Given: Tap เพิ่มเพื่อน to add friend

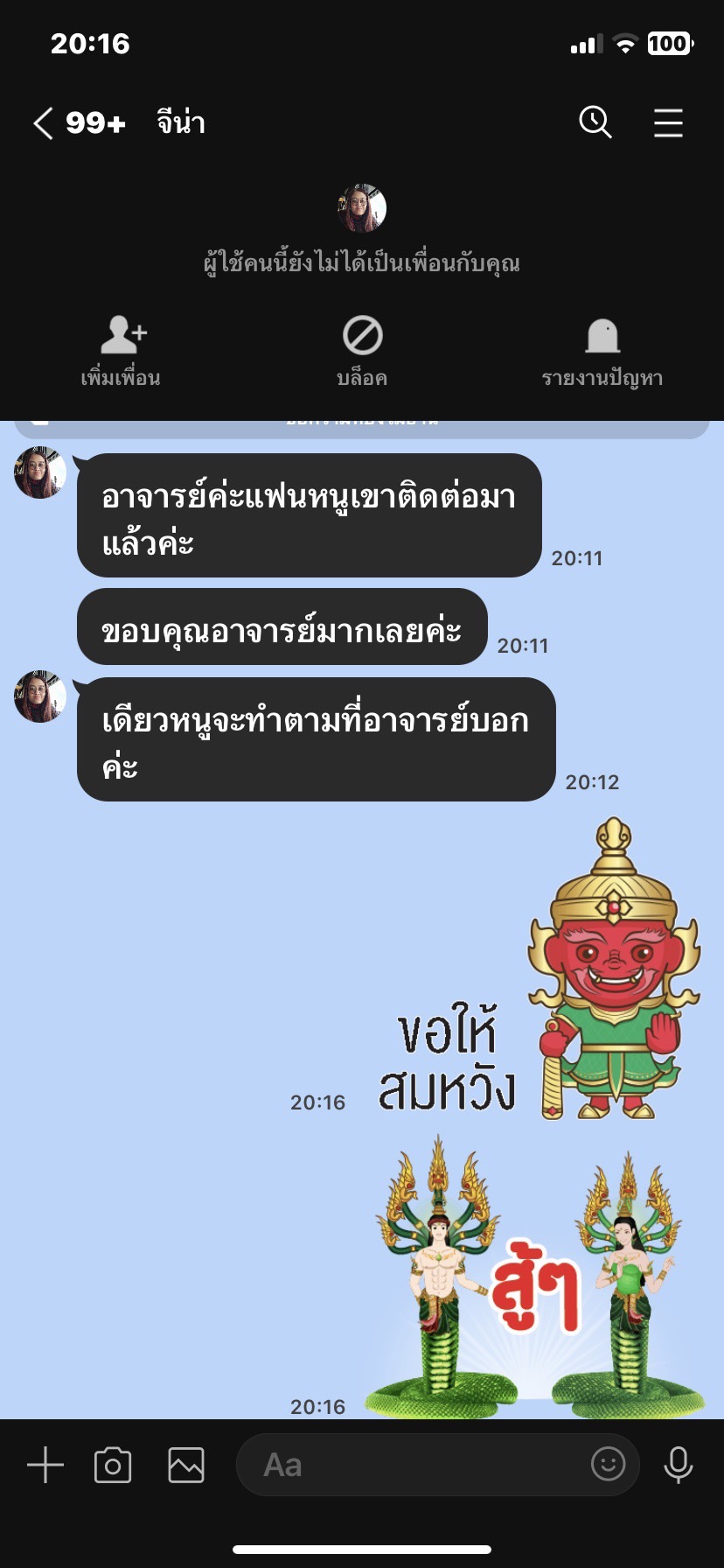Looking at the screenshot, I should (x=121, y=352).
